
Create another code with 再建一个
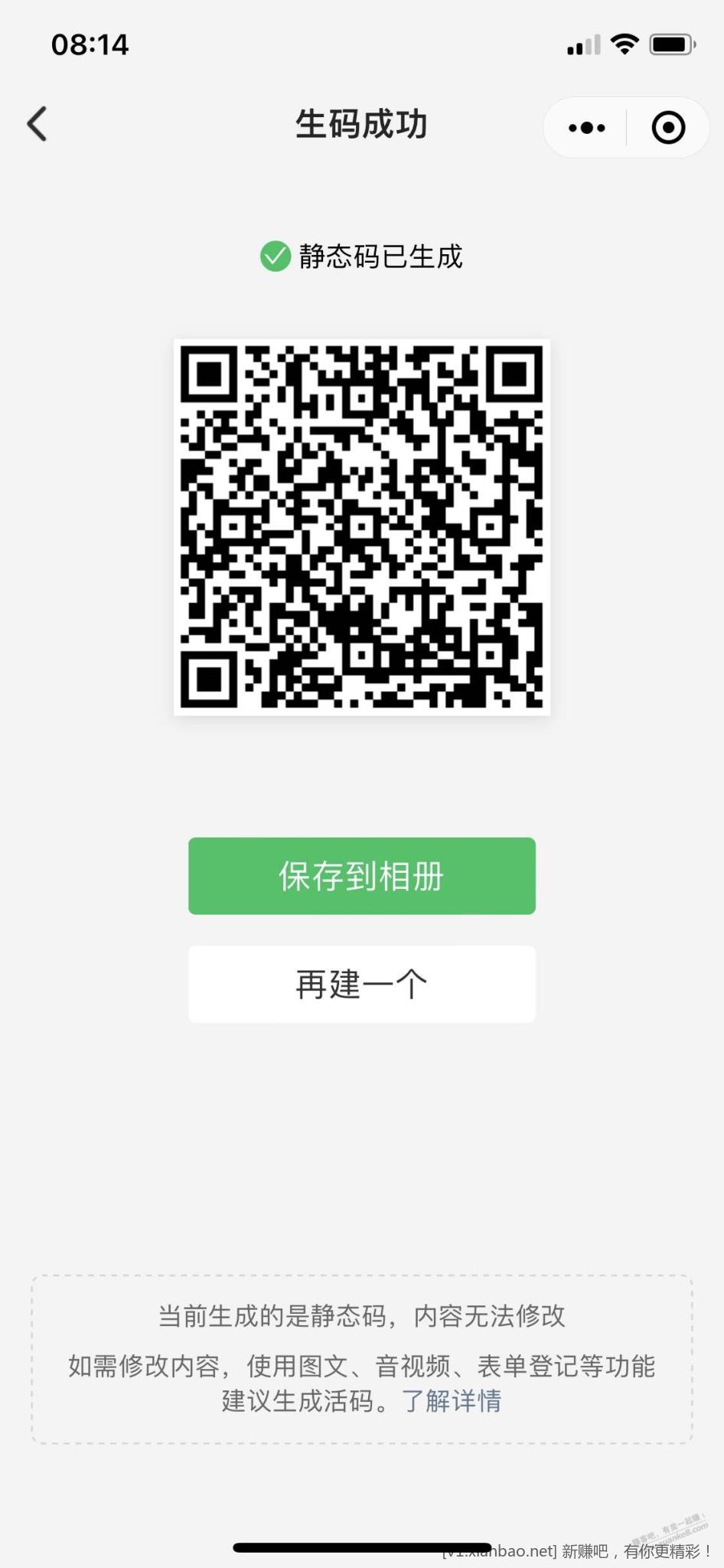pos(362,984)
